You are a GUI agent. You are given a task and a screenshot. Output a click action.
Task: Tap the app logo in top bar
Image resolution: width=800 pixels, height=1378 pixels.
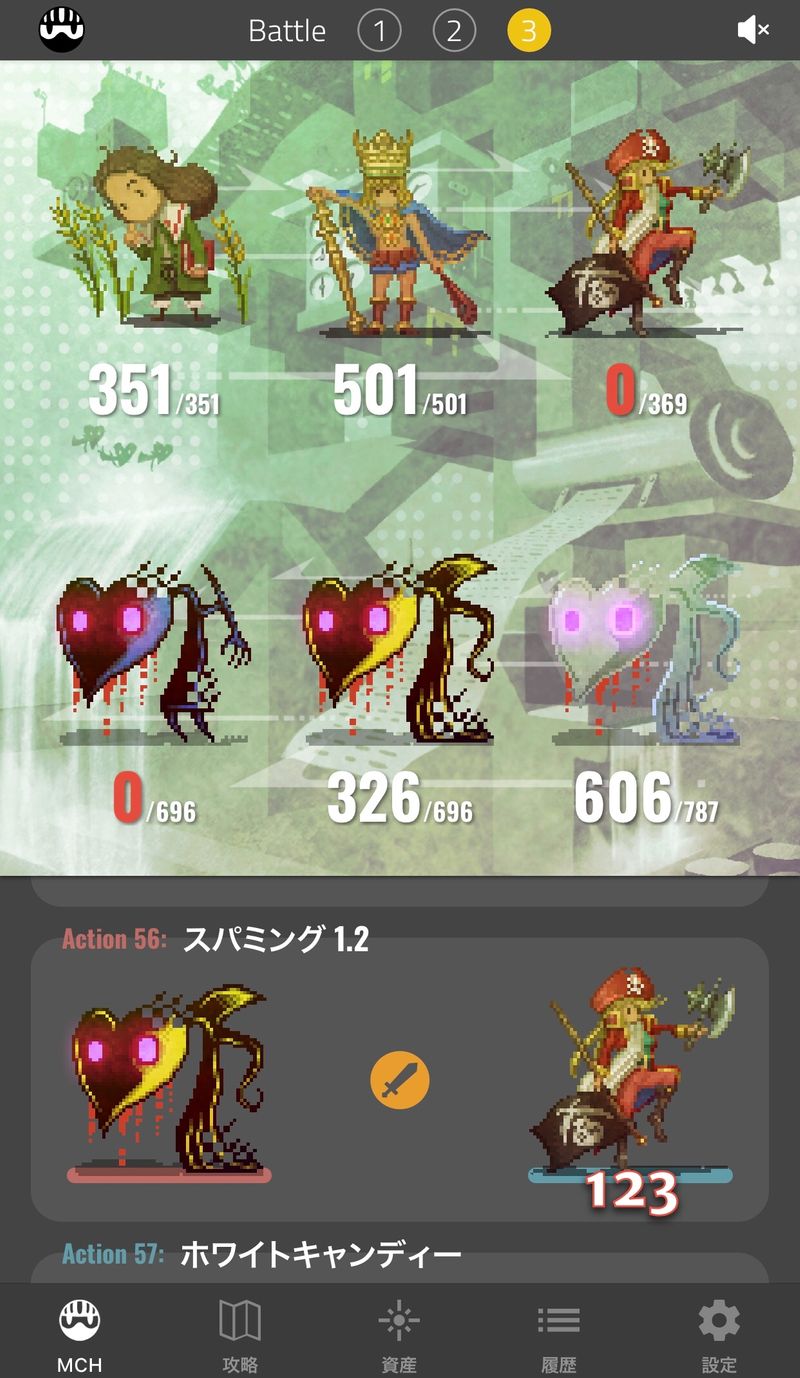tap(62, 30)
